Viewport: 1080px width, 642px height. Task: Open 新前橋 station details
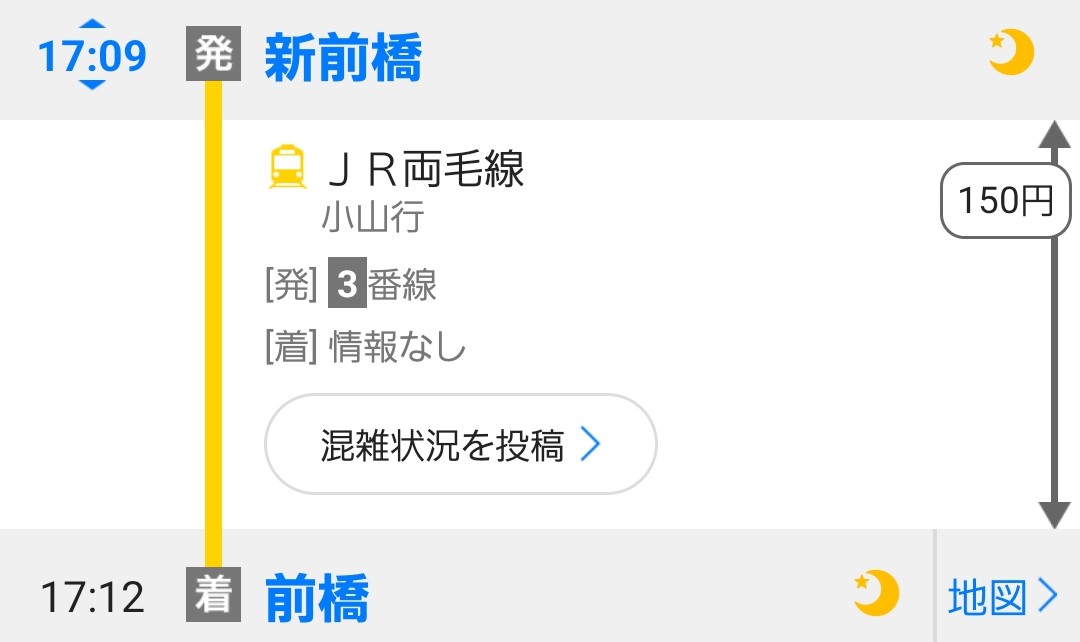pyautogui.click(x=342, y=59)
